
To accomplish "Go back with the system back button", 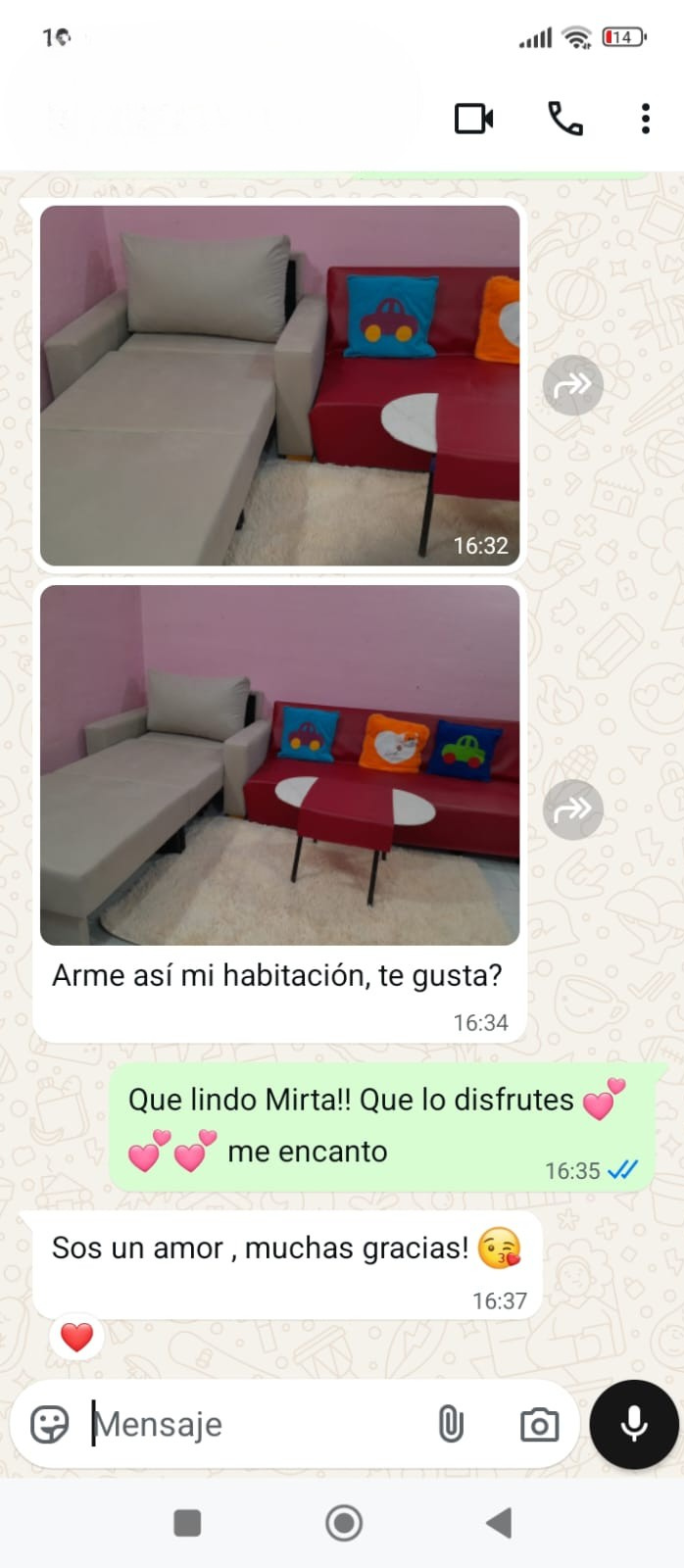I will tap(500, 1523).
